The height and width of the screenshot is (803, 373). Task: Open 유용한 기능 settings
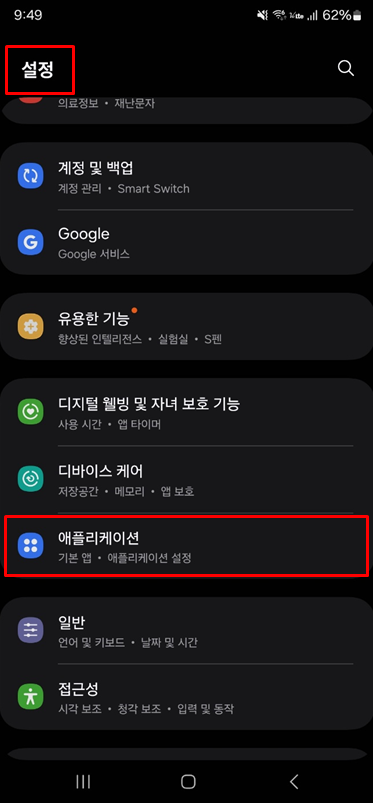point(186,327)
